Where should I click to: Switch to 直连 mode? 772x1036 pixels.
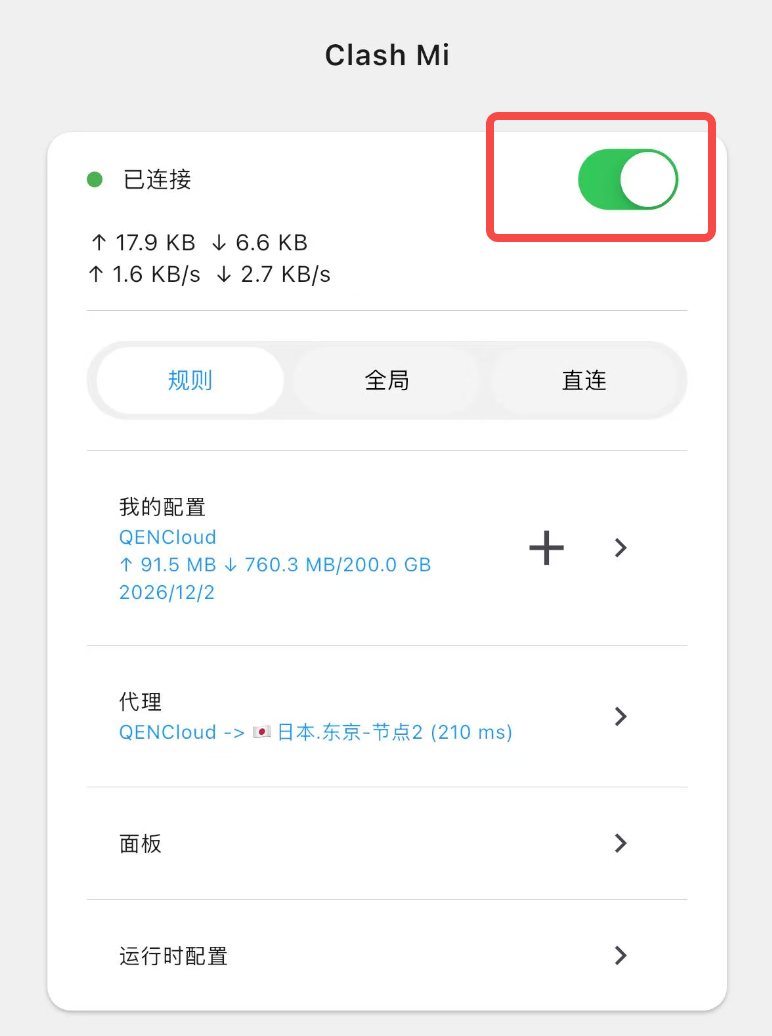[x=584, y=380]
